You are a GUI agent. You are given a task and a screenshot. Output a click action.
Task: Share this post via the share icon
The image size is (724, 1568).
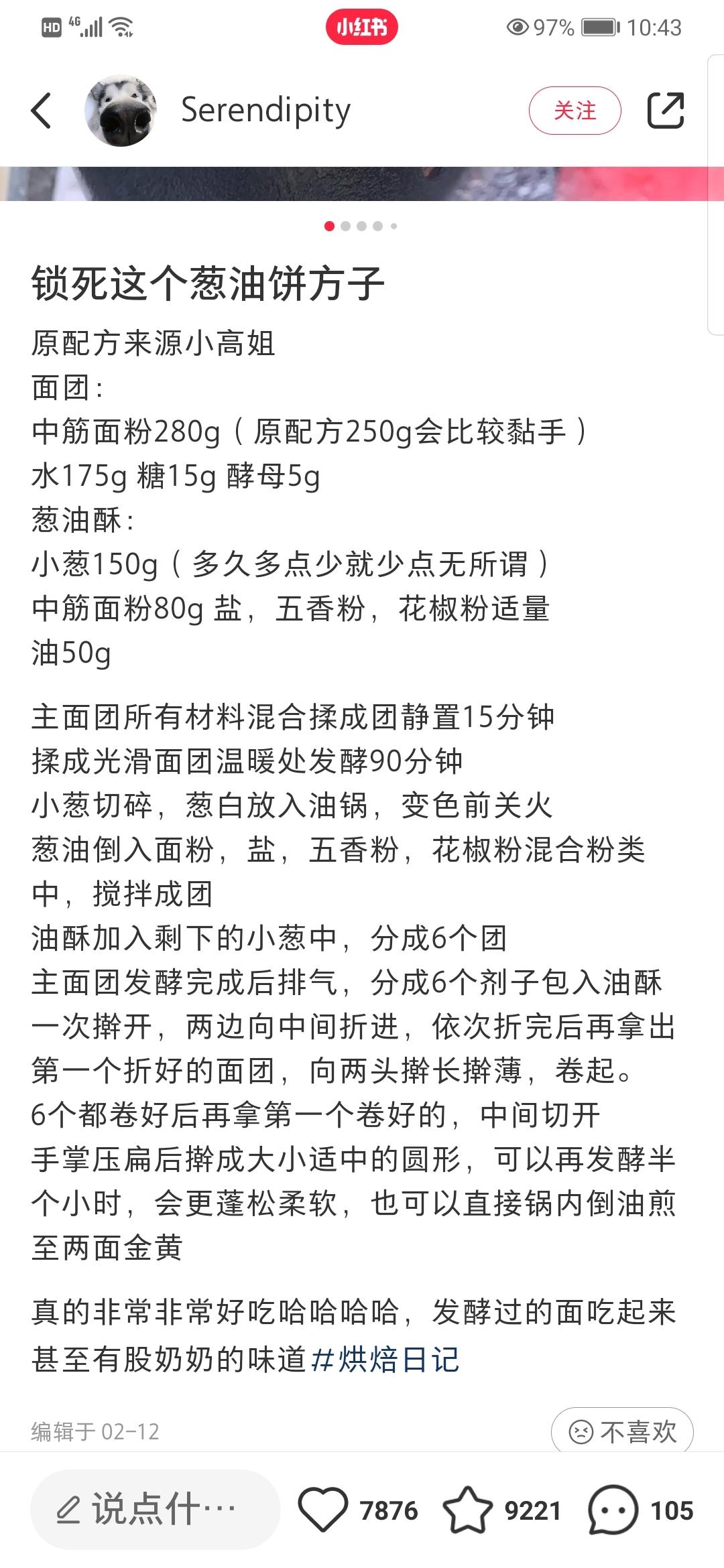tap(666, 111)
